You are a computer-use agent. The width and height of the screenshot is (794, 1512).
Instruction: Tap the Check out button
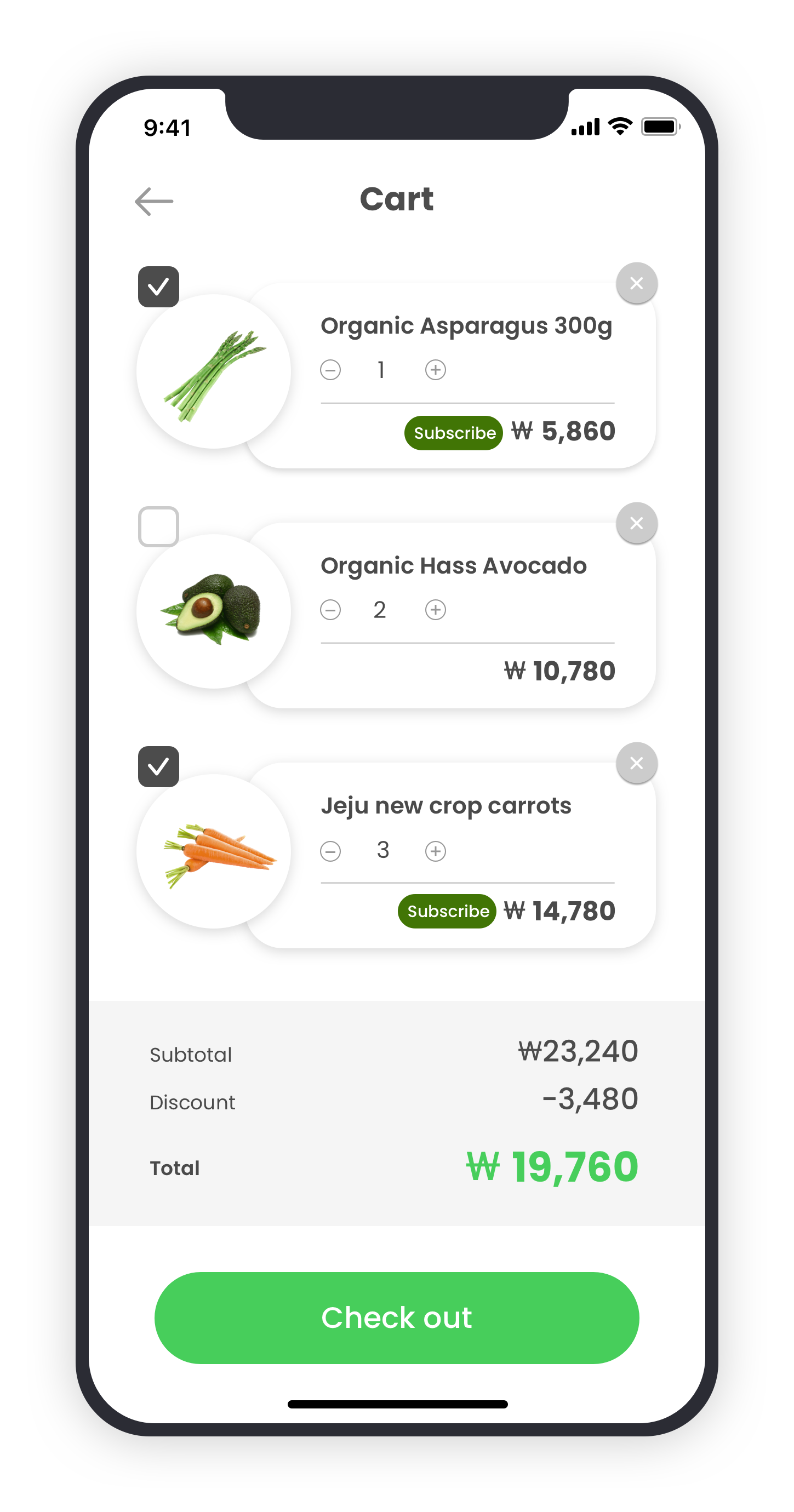tap(397, 1318)
